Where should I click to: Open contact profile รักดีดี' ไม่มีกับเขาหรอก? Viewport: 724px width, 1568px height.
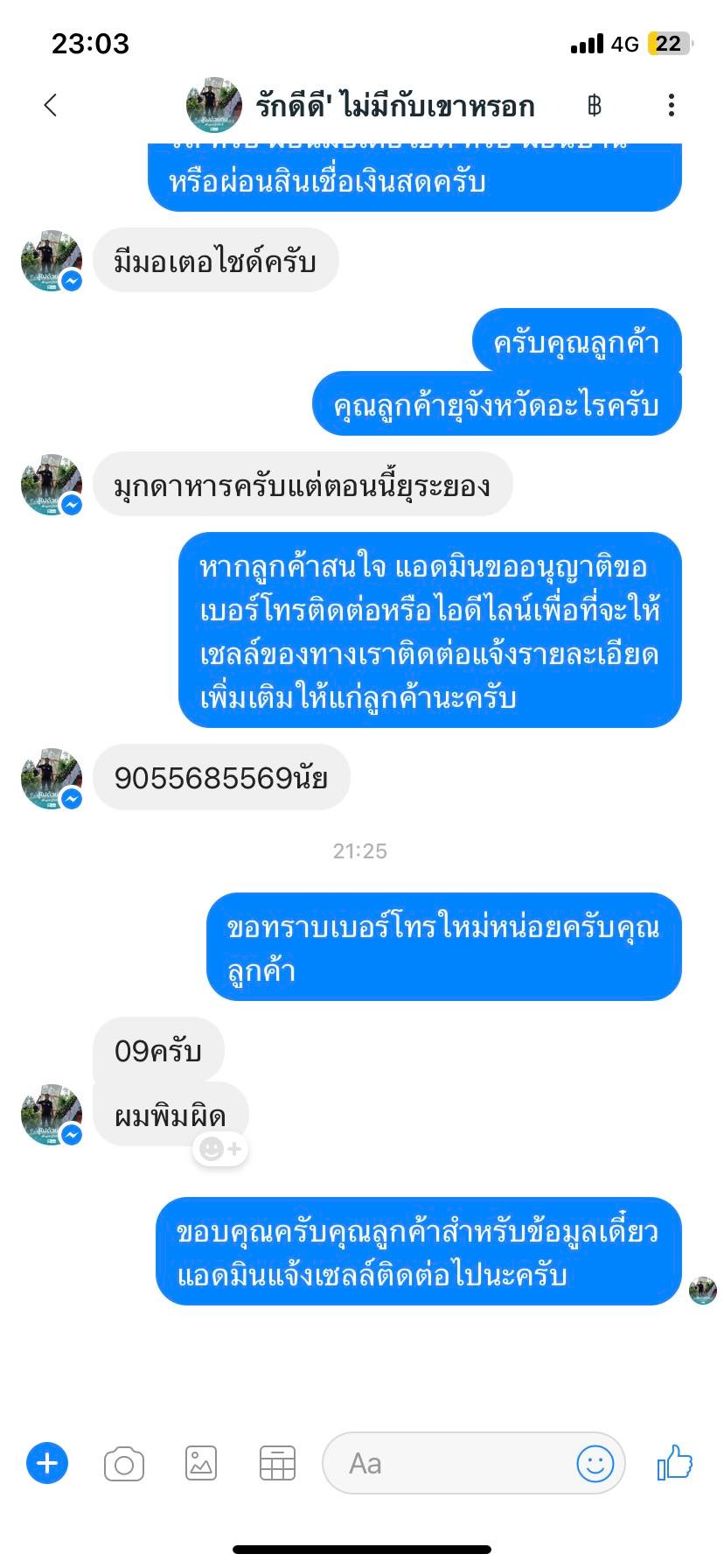point(360,106)
